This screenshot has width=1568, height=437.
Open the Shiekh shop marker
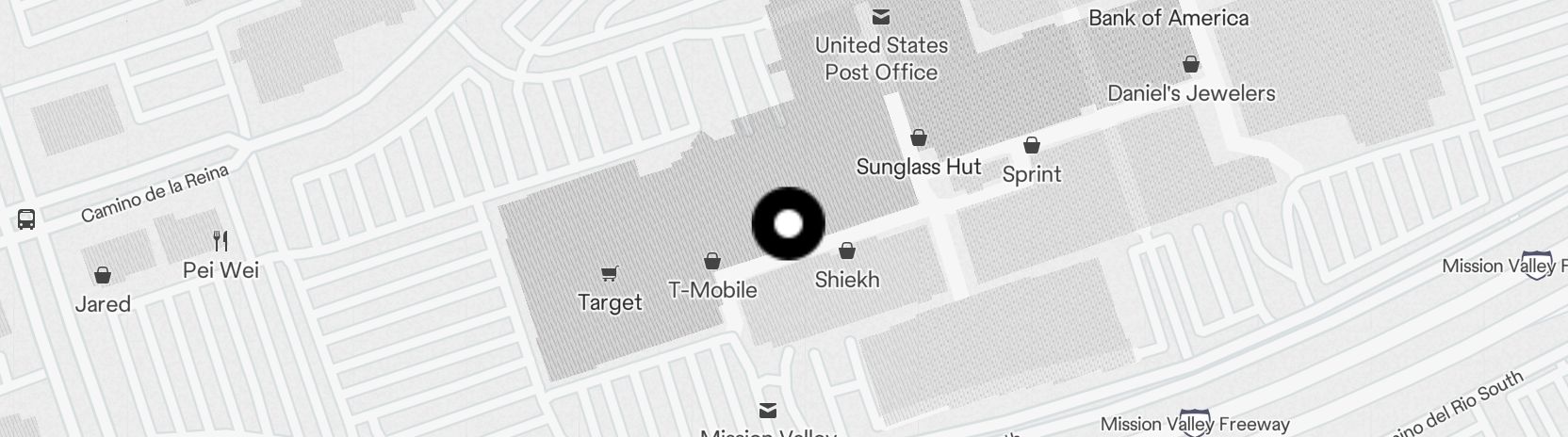(x=847, y=251)
